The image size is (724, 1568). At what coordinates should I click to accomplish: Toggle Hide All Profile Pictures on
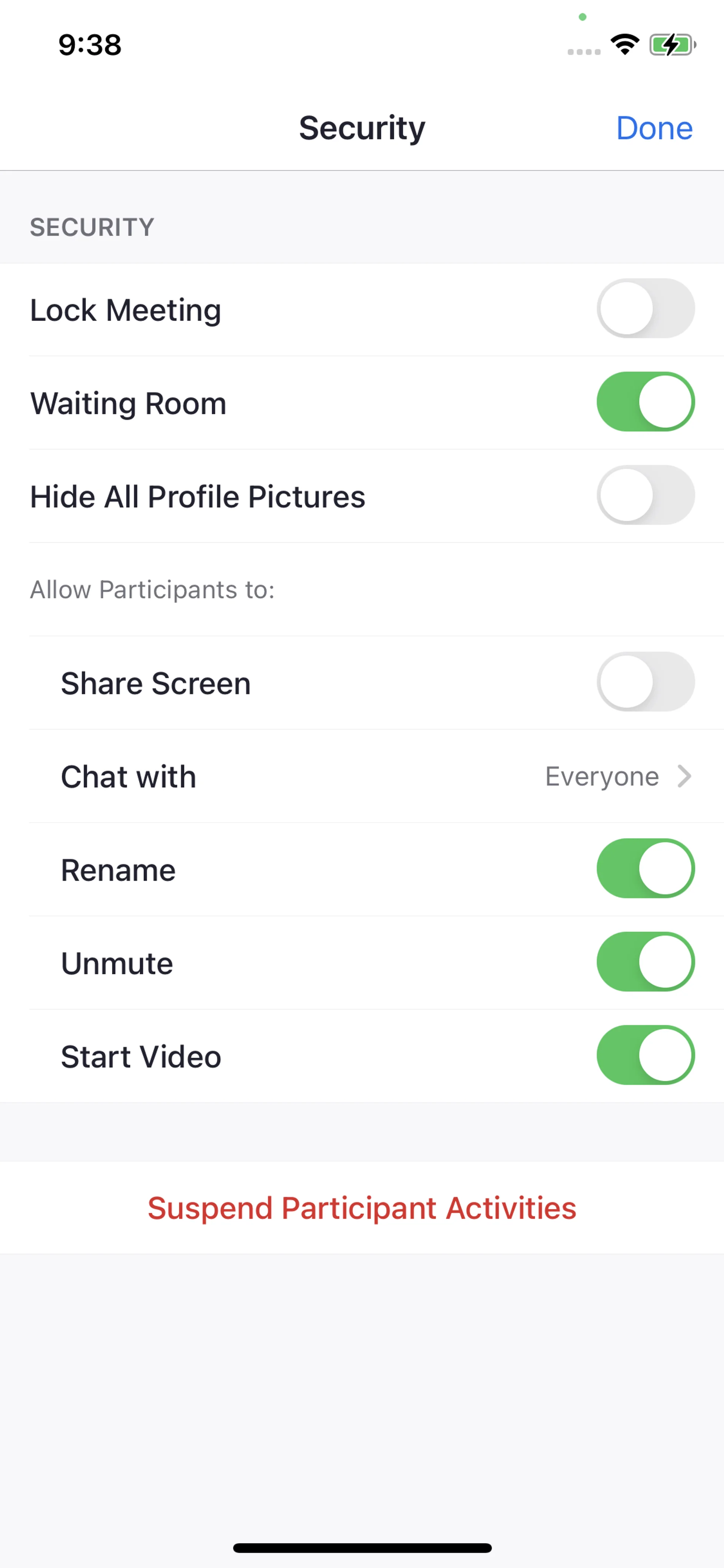coord(645,496)
